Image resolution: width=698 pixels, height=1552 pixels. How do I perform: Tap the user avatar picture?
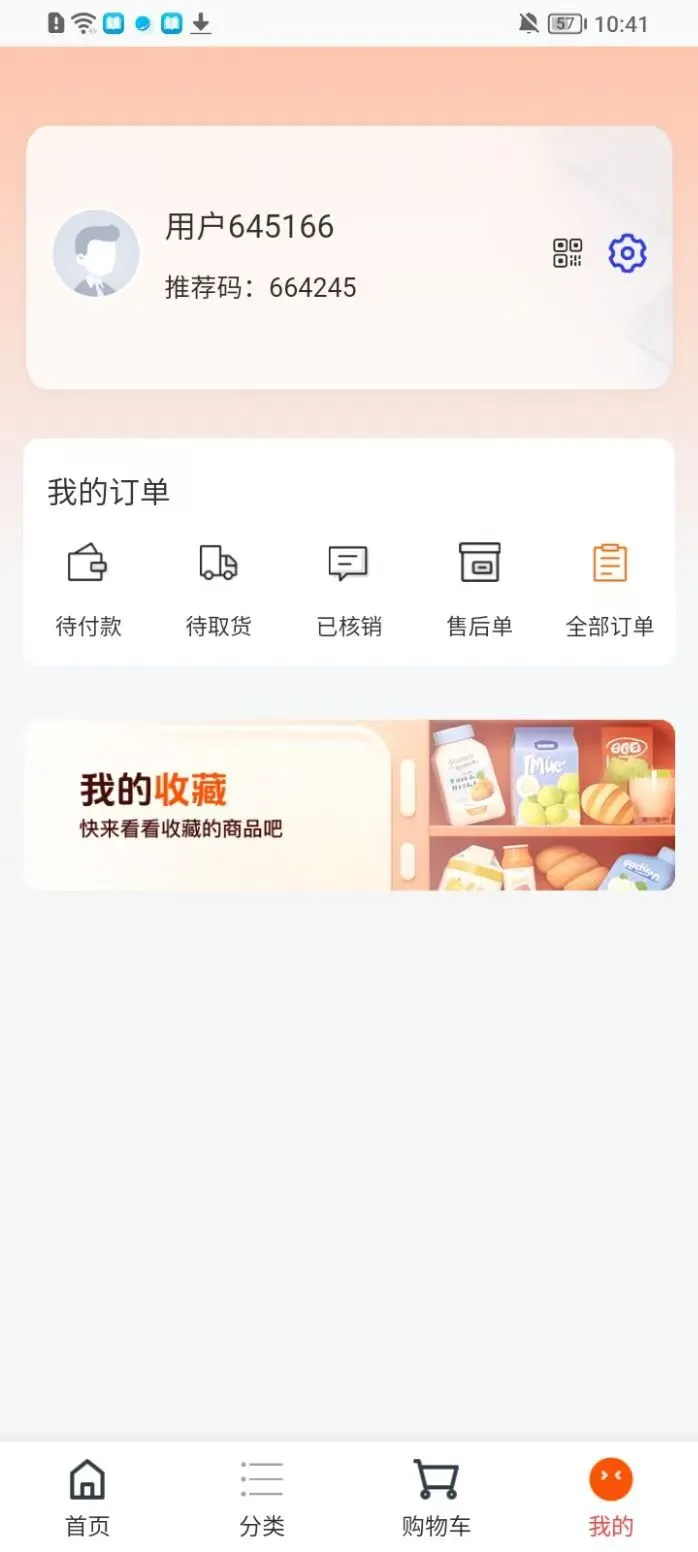pos(96,254)
